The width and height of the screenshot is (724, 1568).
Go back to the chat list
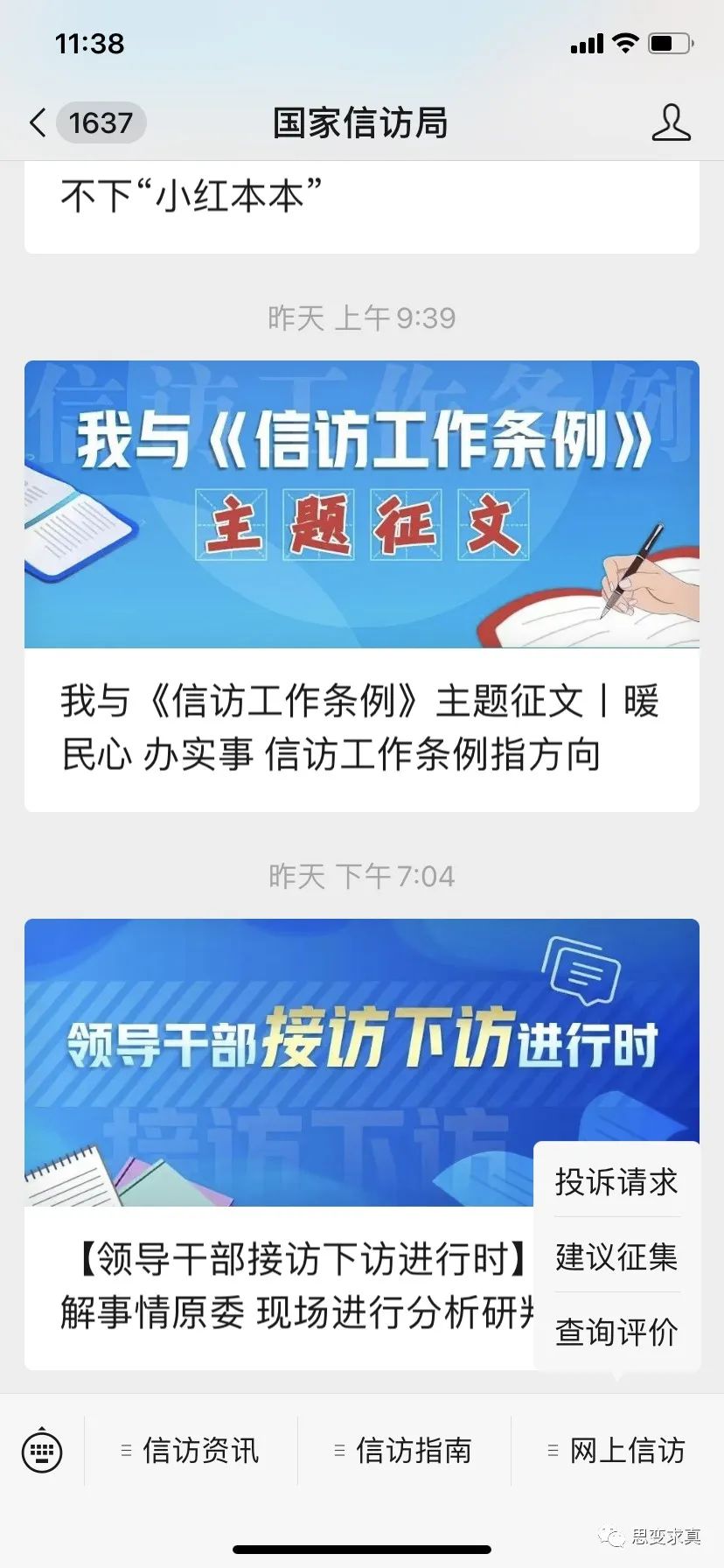86,122
